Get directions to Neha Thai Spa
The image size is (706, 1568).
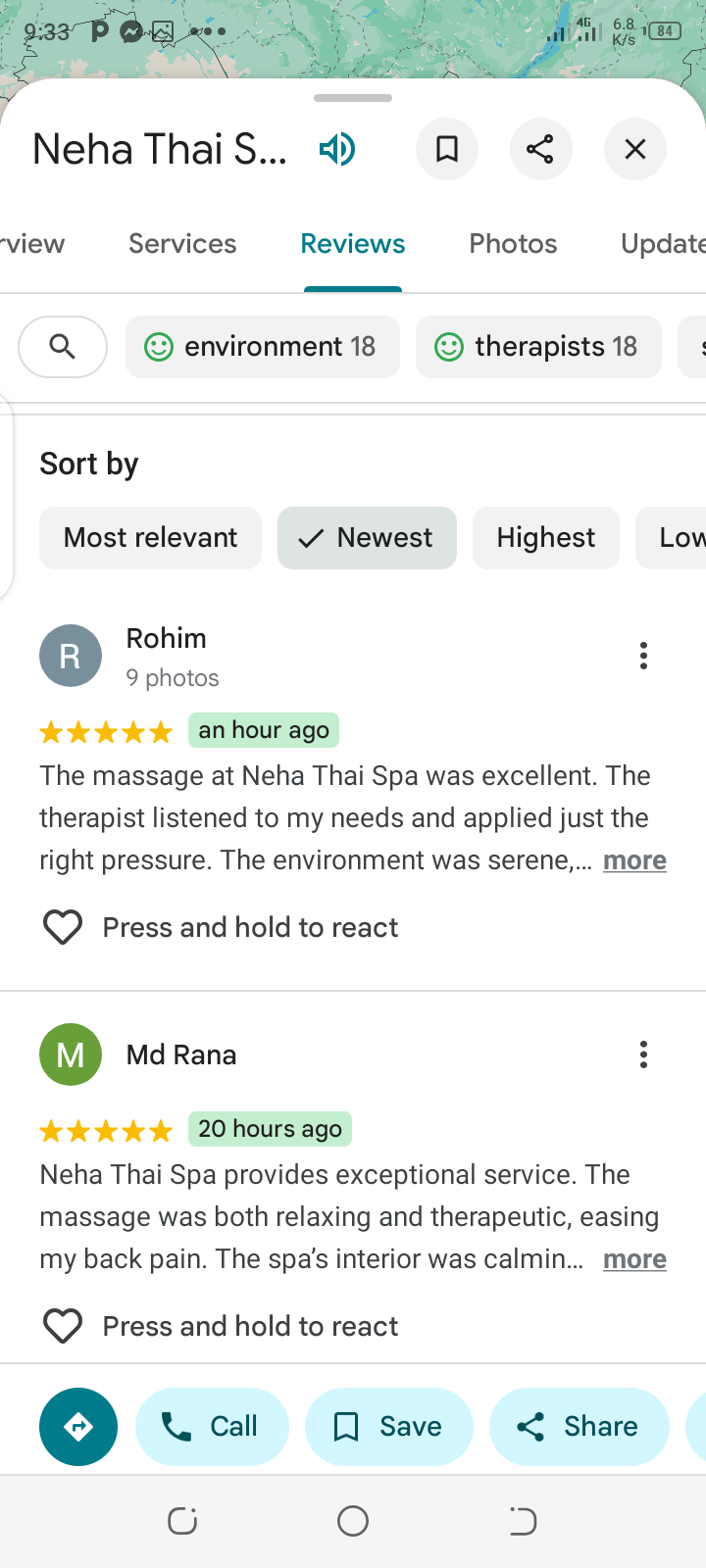[x=78, y=1427]
